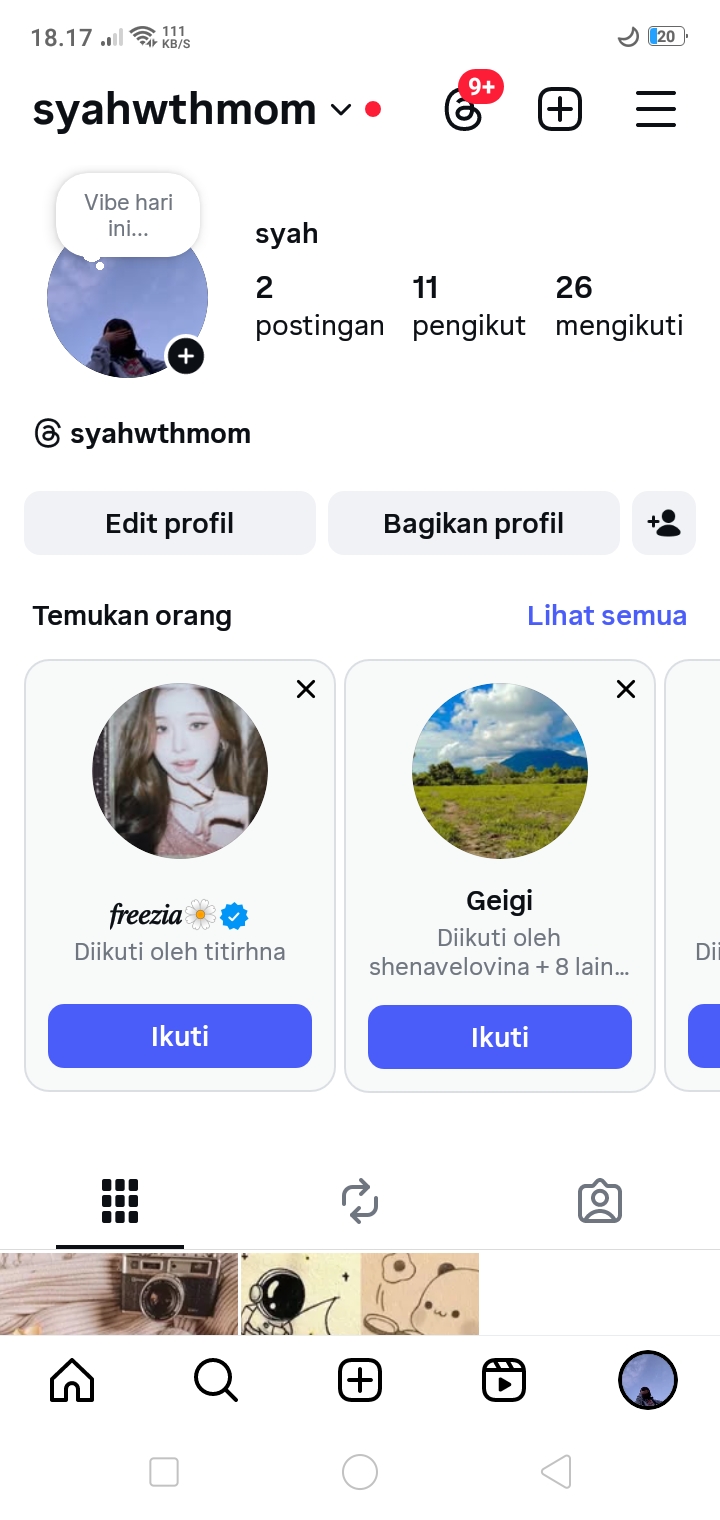Open the hamburger menu
Viewport: 720px width, 1520px height.
pyautogui.click(x=656, y=109)
